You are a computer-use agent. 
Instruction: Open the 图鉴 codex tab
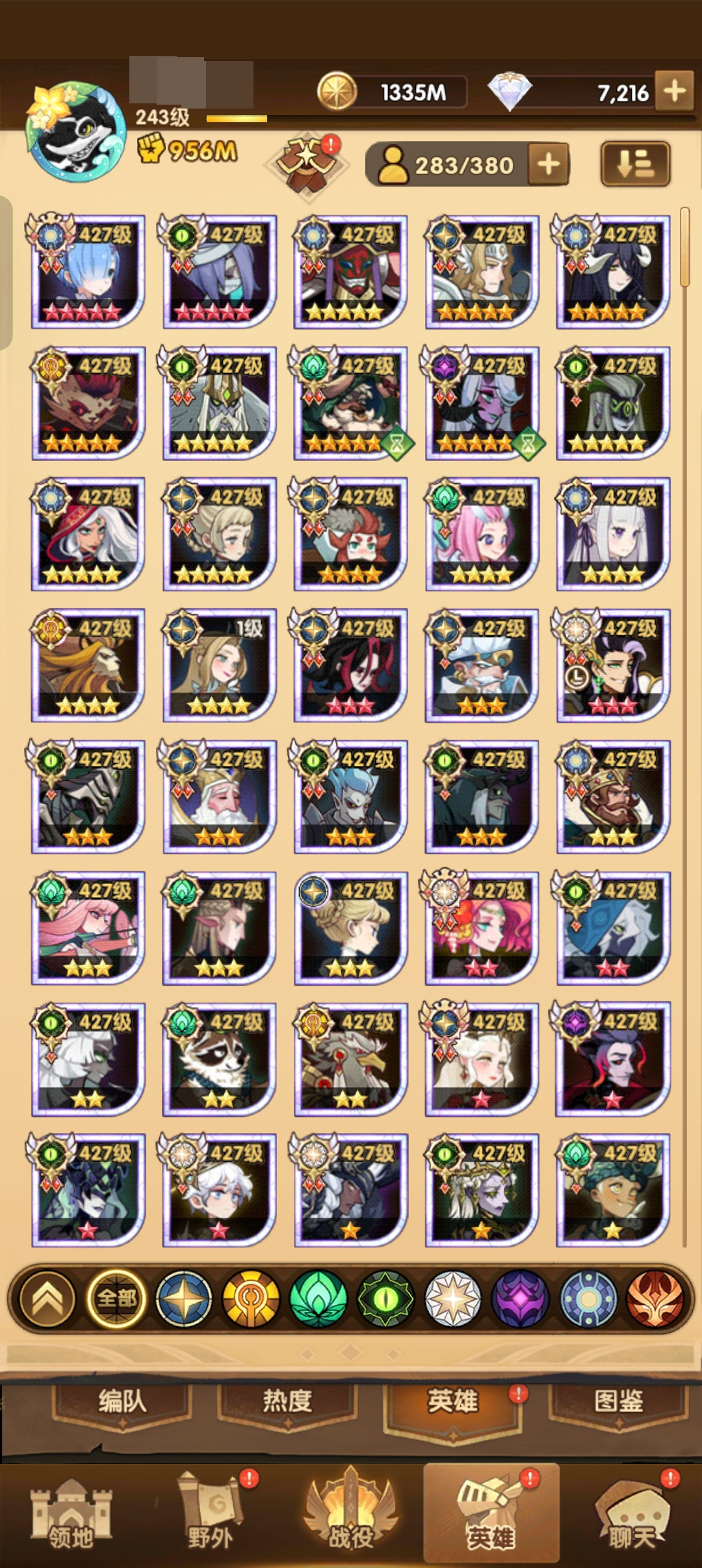(x=618, y=1402)
